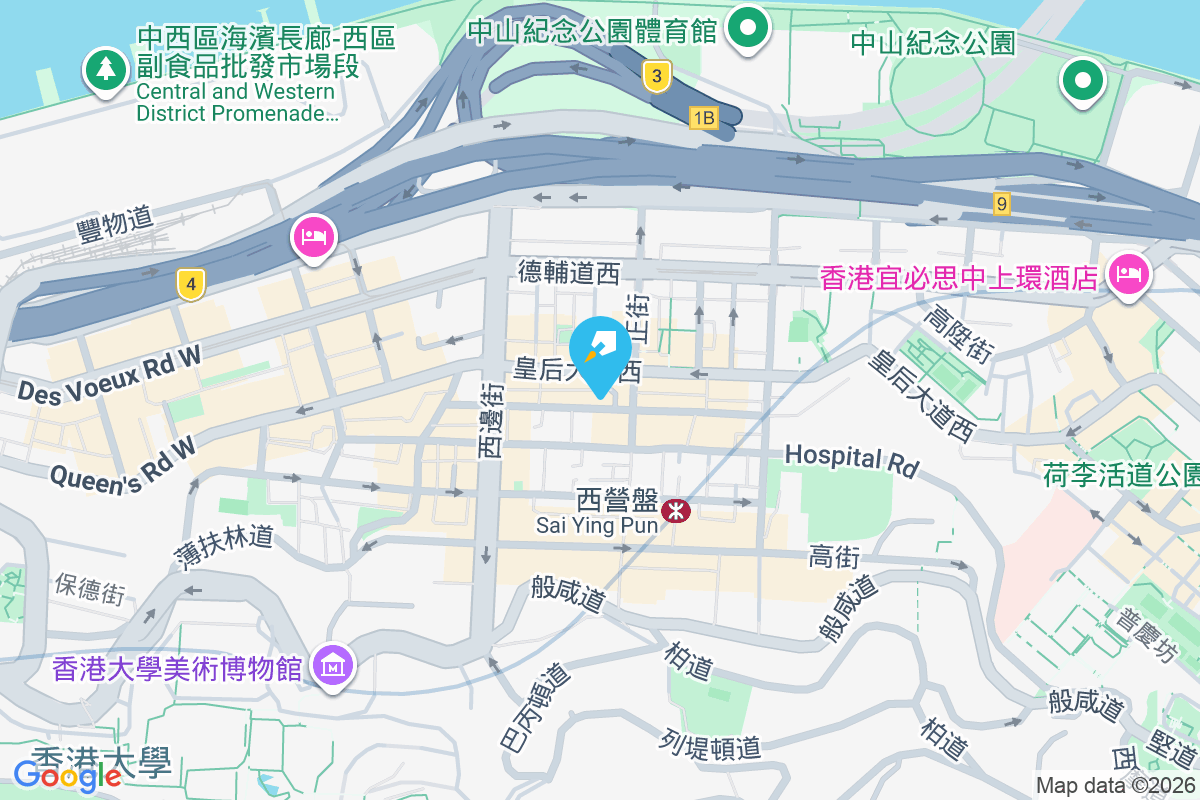Open the 香港大學美術博物館 museum pin
The height and width of the screenshot is (800, 1200).
click(332, 665)
